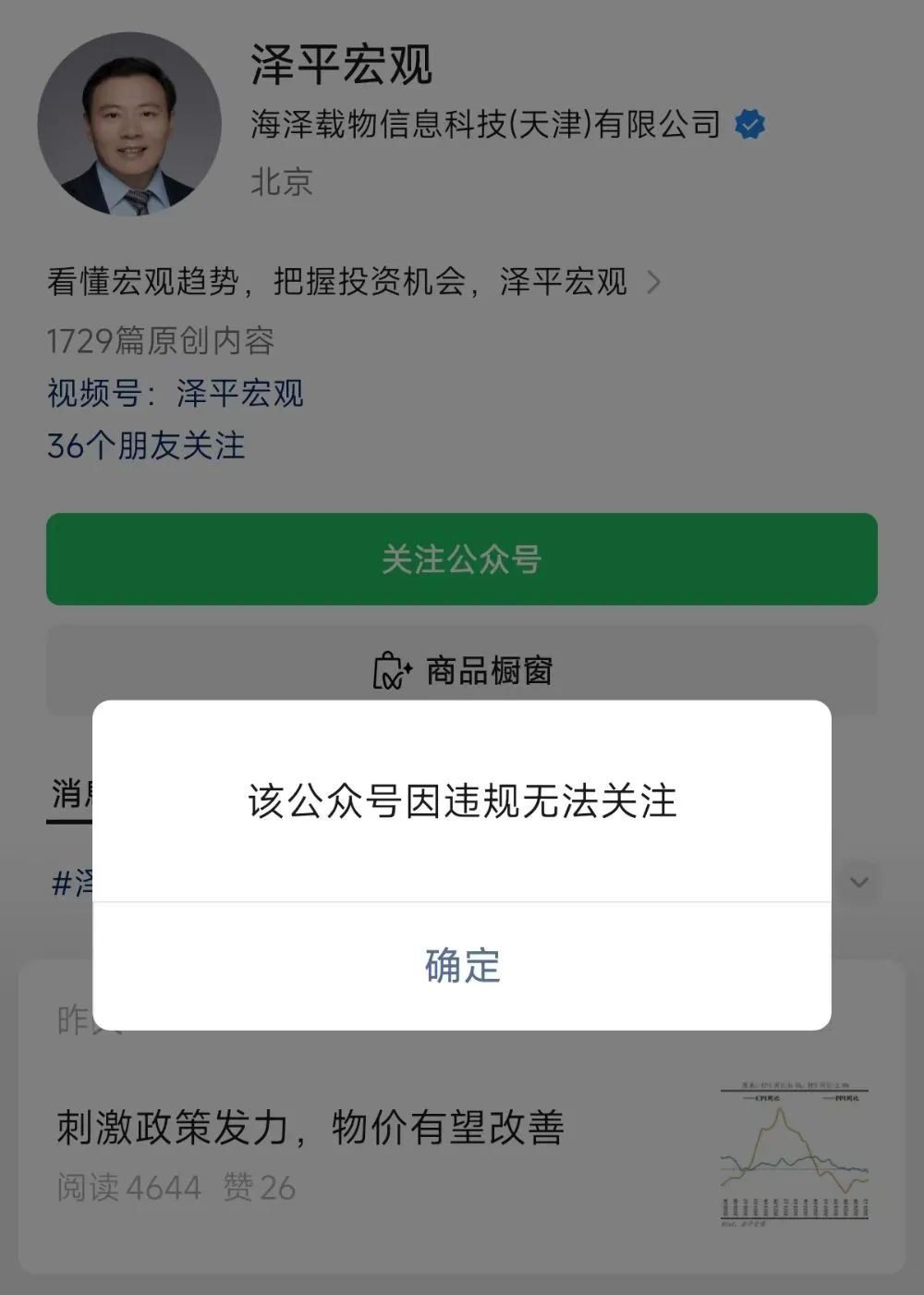Tap the green 关注公众号 button
The height and width of the screenshot is (1295, 924).
(x=462, y=559)
